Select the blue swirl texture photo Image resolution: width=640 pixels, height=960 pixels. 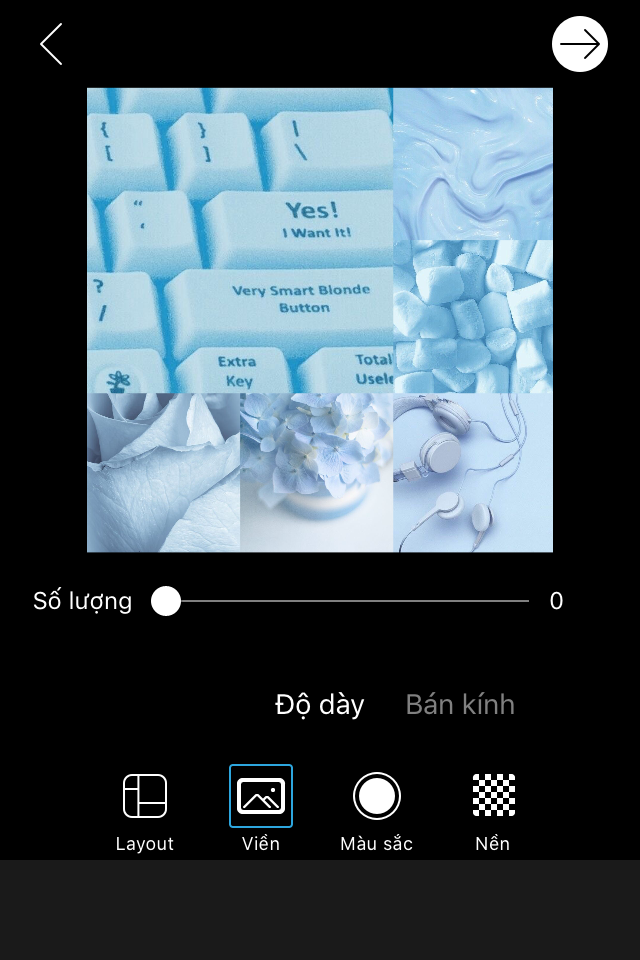coord(472,163)
